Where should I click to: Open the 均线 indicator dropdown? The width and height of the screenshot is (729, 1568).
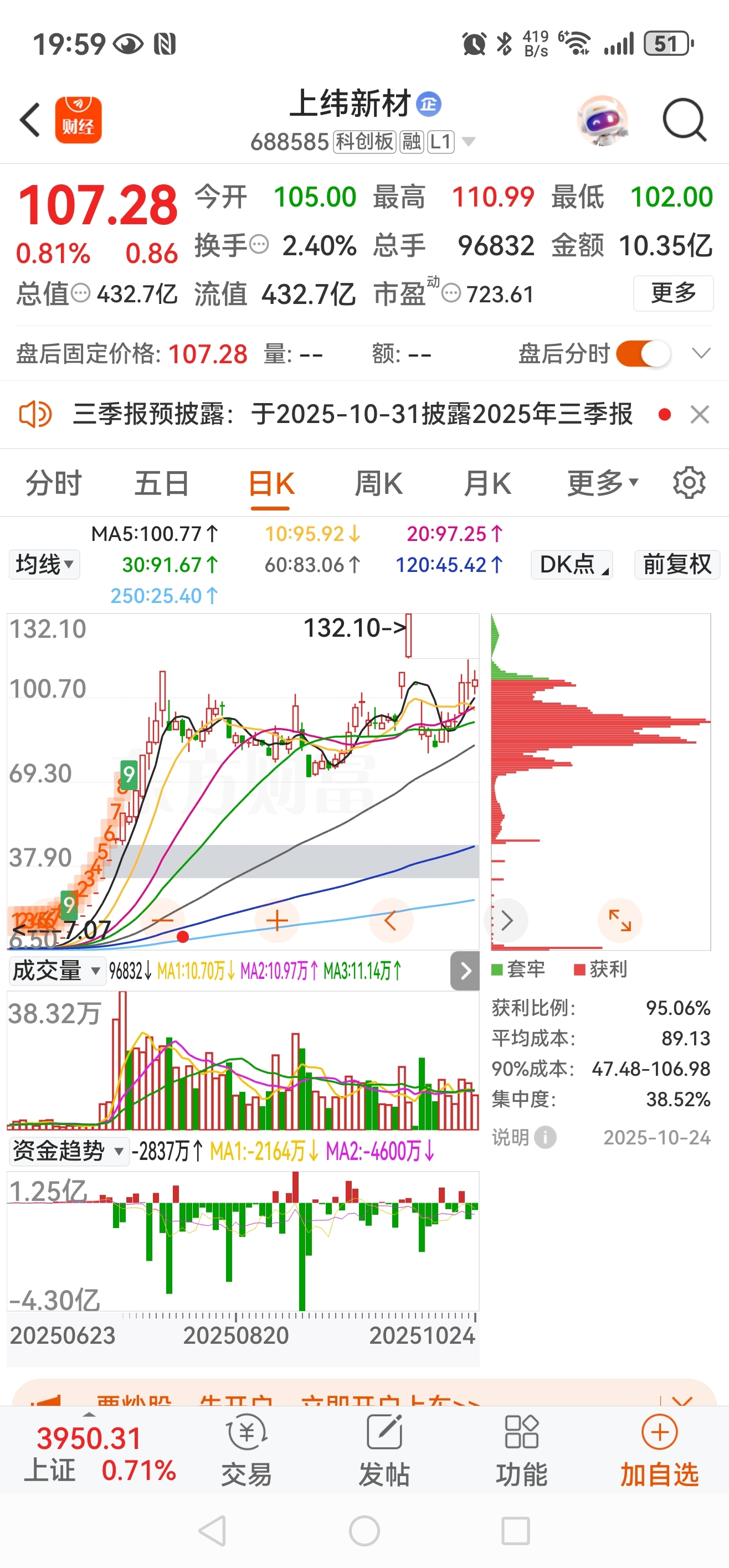tap(44, 564)
